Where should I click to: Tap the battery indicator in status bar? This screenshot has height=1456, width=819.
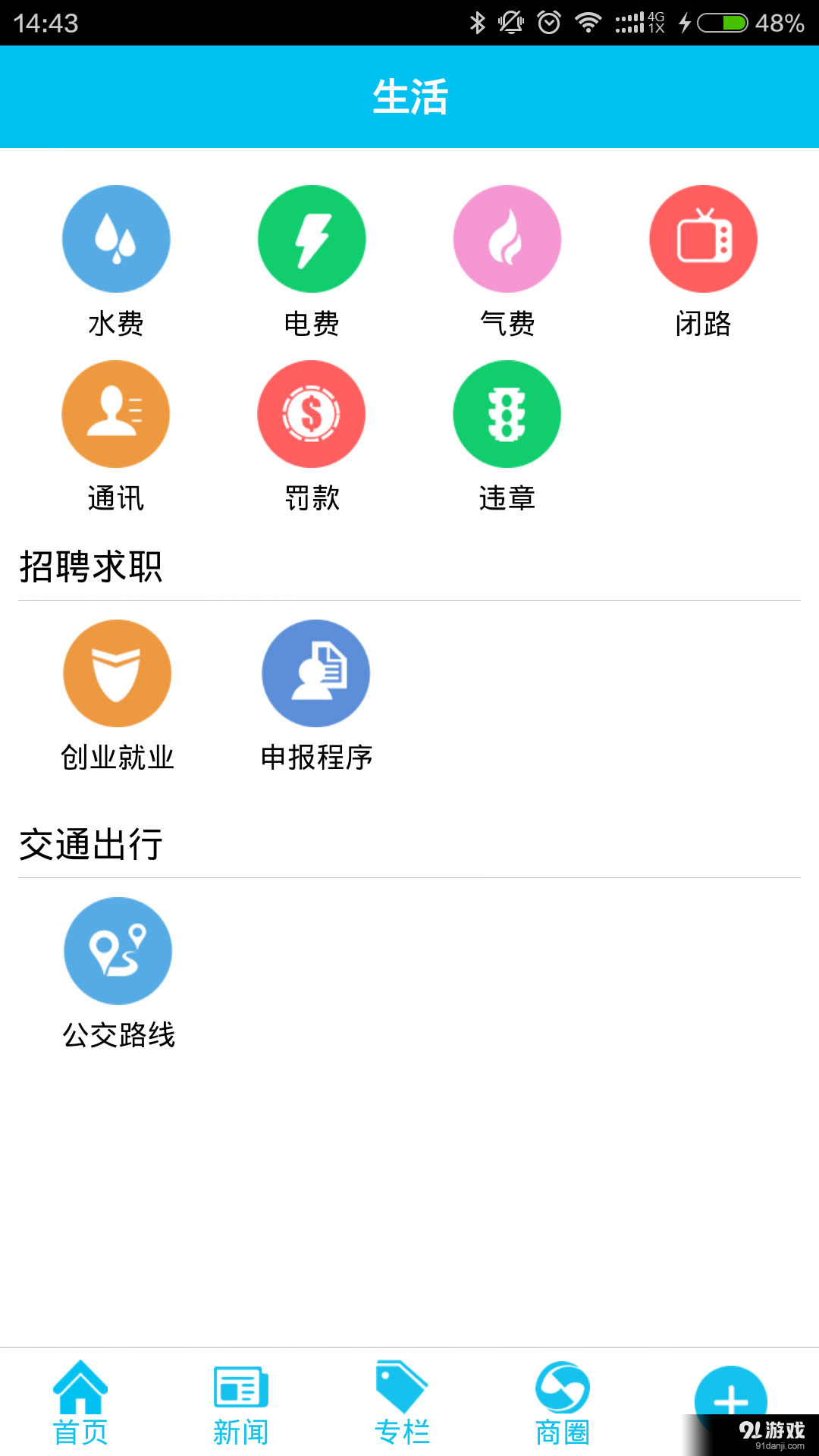[720, 23]
